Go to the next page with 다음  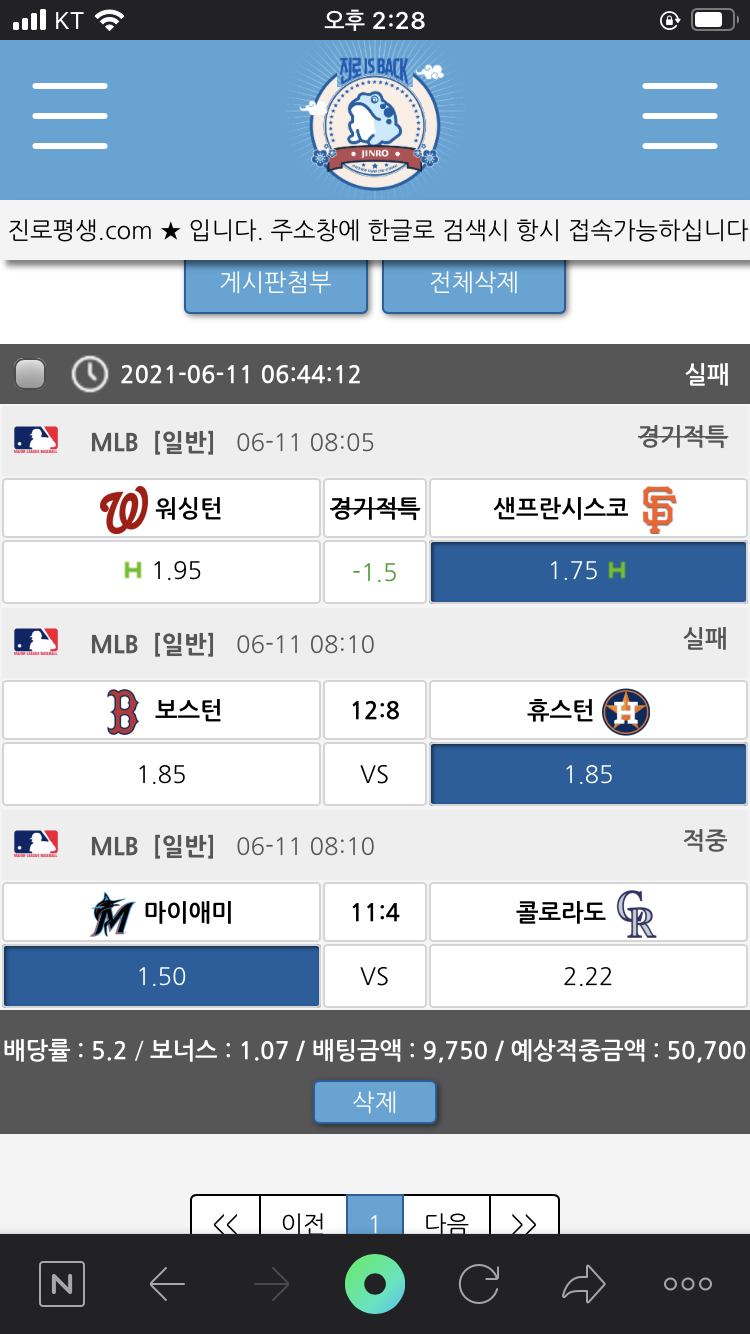pyautogui.click(x=446, y=1220)
